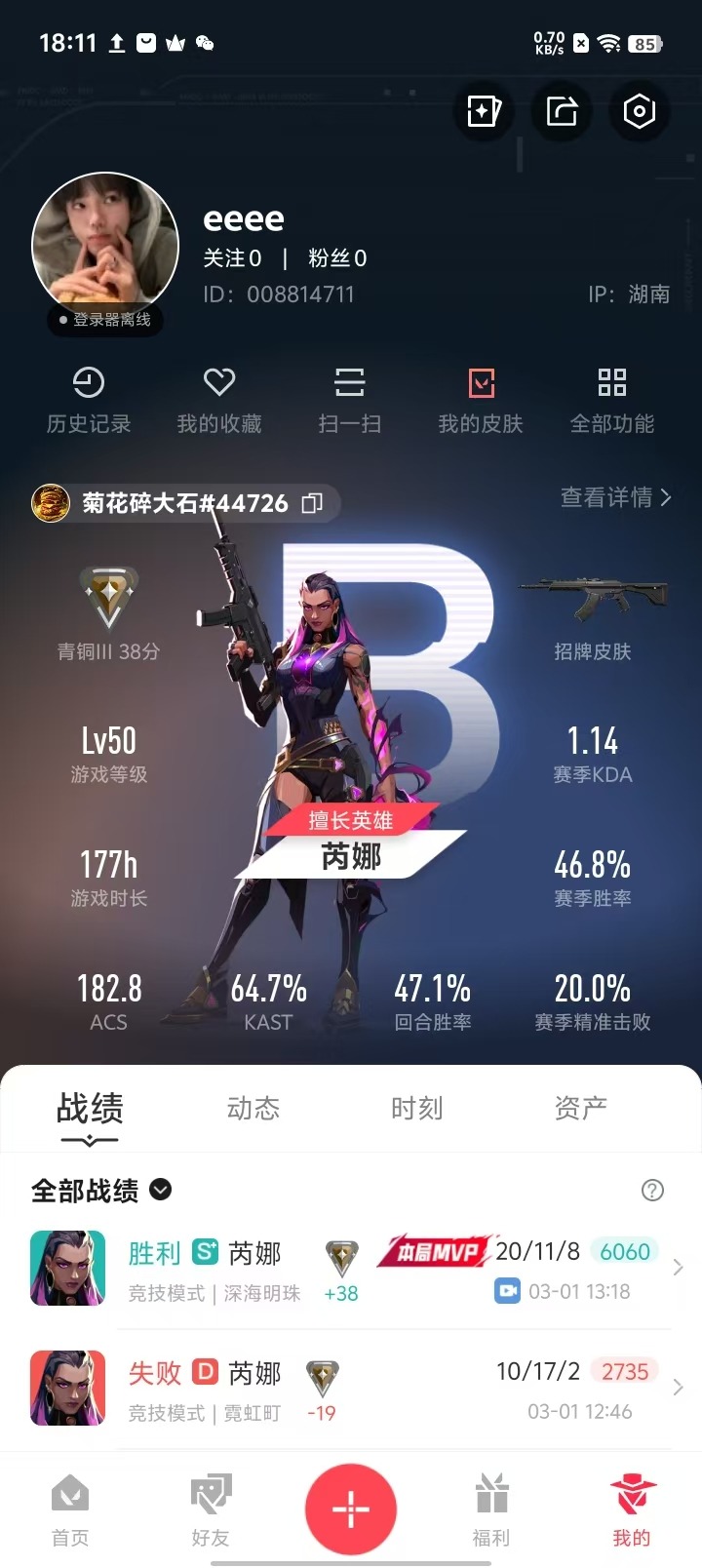Tap the profile avatar photo
This screenshot has height=1568, width=702.
tap(105, 245)
